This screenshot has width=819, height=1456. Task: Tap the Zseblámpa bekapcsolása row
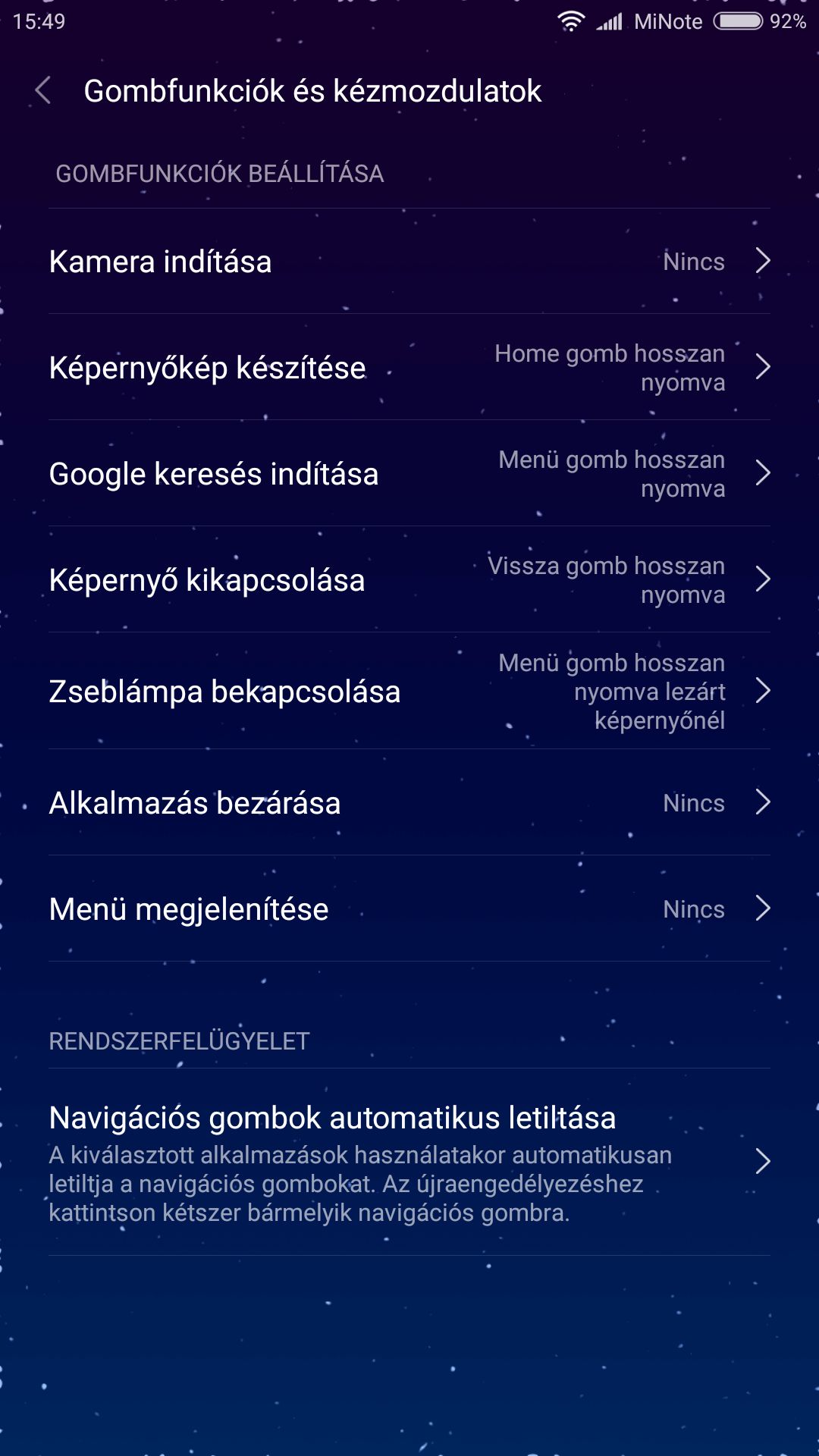pos(409,691)
